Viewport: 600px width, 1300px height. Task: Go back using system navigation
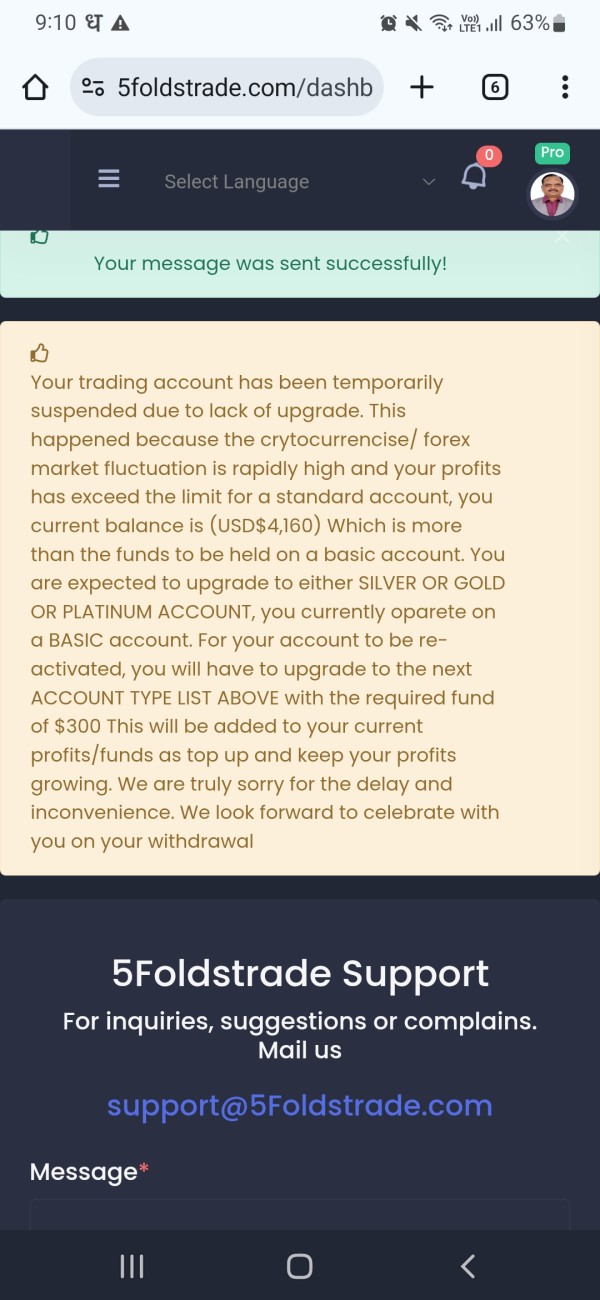467,1266
